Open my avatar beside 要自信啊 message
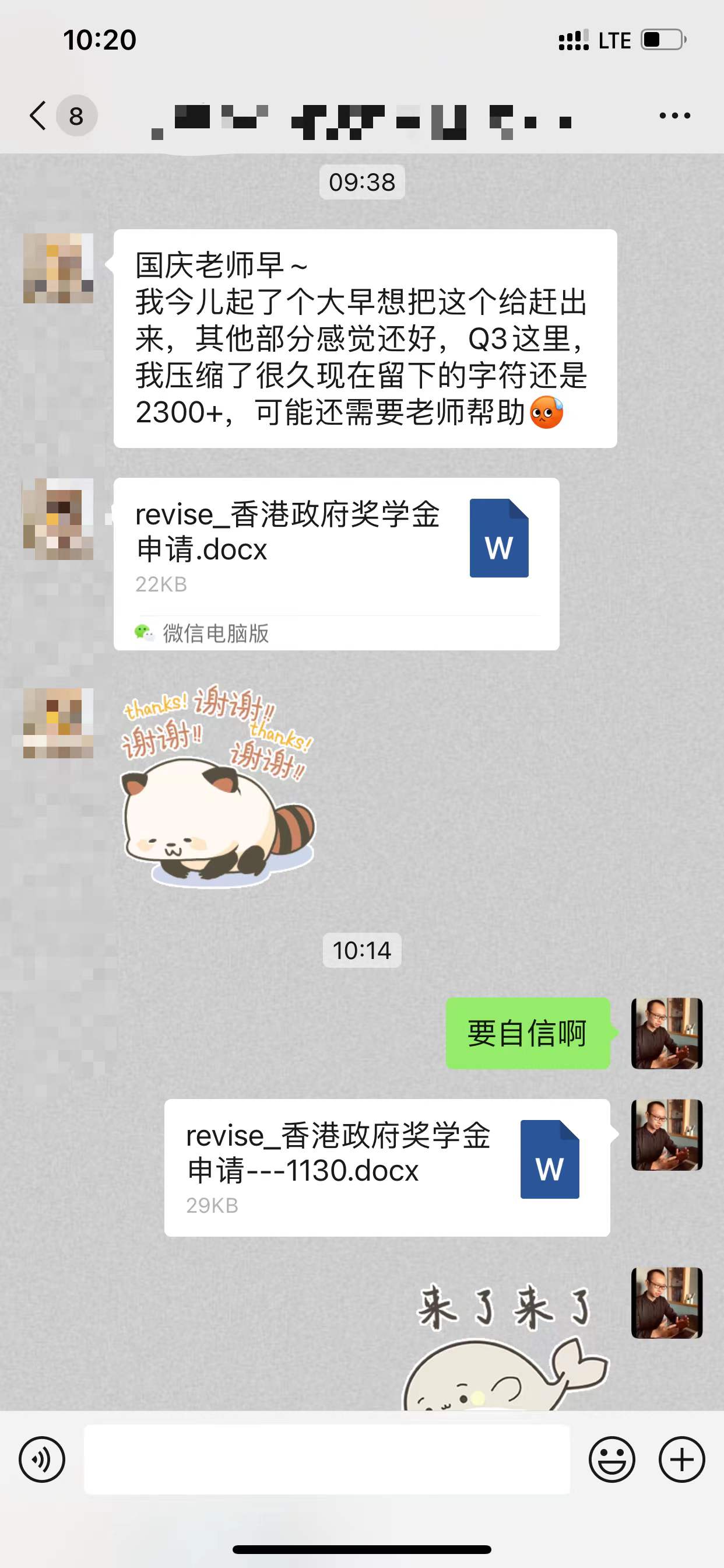The width and height of the screenshot is (724, 1568). [x=666, y=1033]
